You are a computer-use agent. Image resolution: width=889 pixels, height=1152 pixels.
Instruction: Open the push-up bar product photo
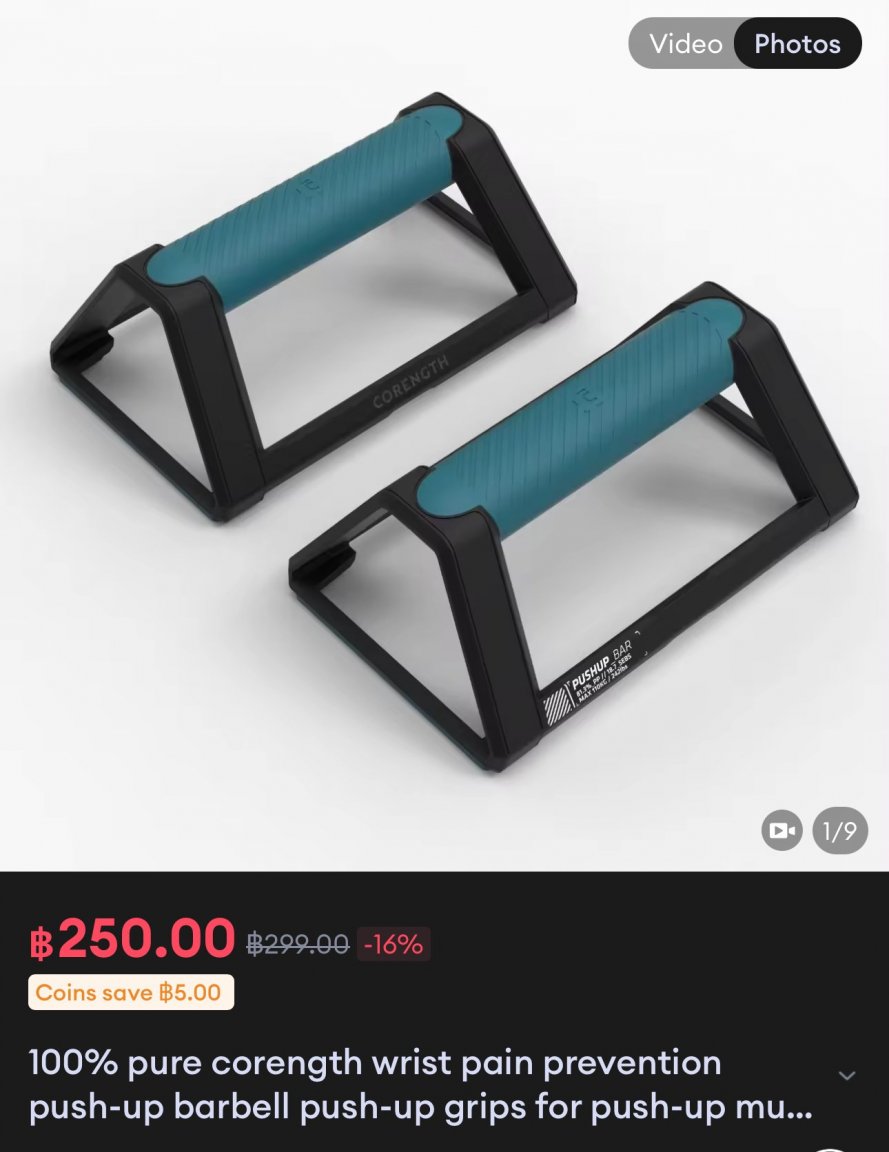[444, 430]
